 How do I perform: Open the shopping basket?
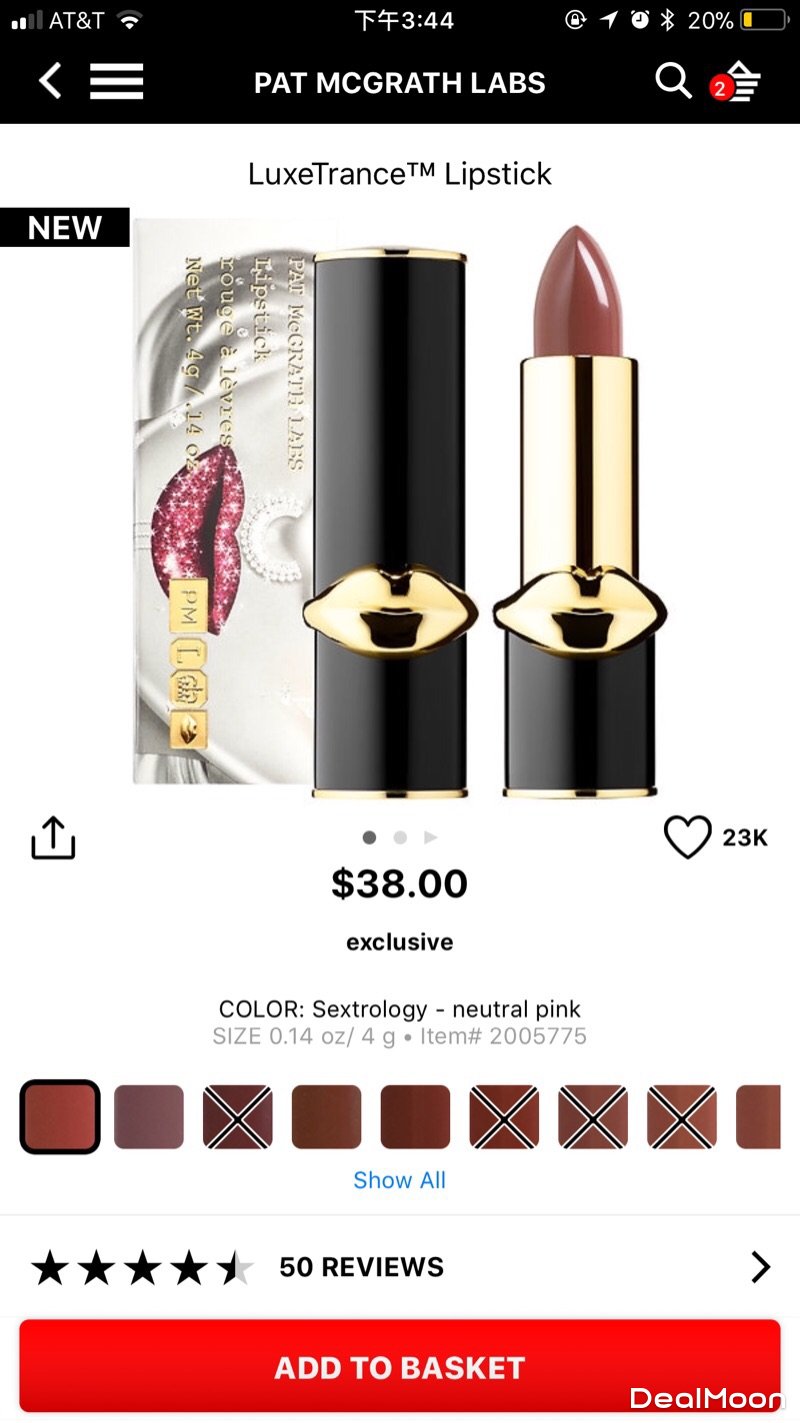pyautogui.click(x=738, y=82)
